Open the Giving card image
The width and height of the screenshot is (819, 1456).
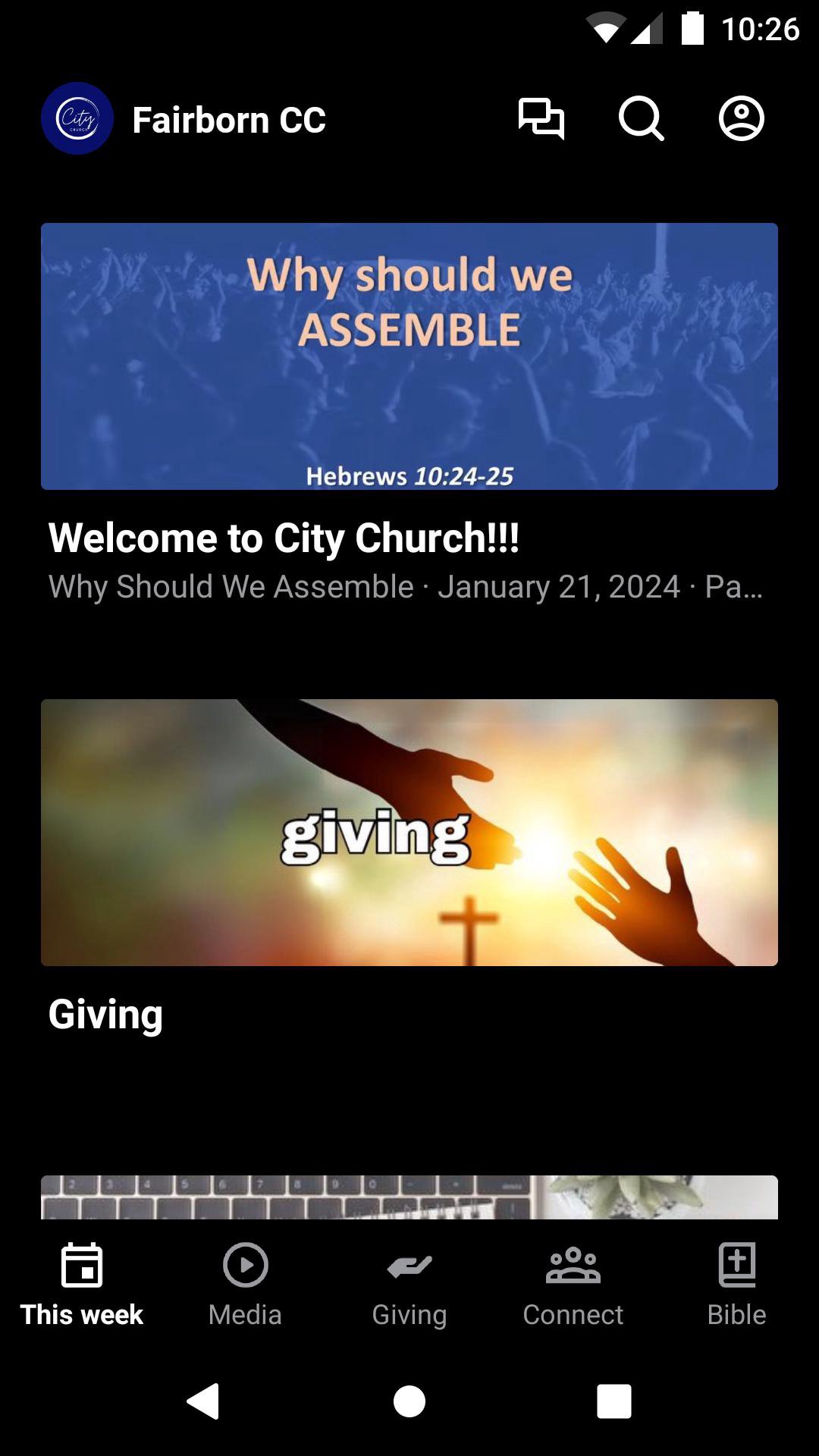point(409,832)
